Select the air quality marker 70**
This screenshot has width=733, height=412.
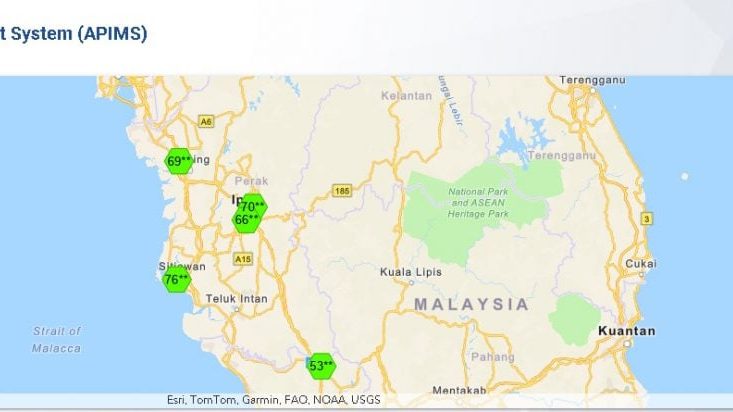point(254,205)
